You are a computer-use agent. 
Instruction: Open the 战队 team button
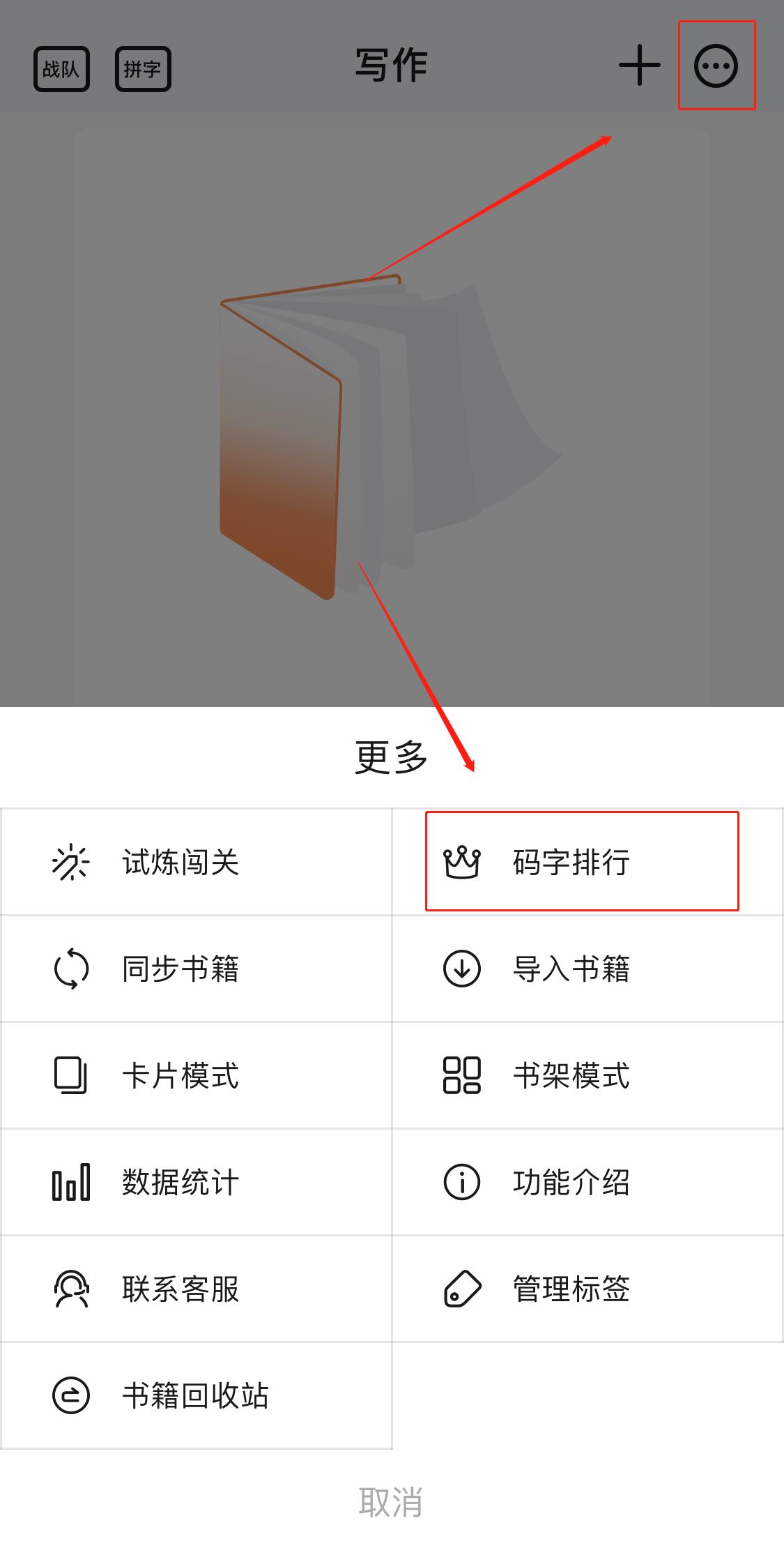click(x=61, y=69)
